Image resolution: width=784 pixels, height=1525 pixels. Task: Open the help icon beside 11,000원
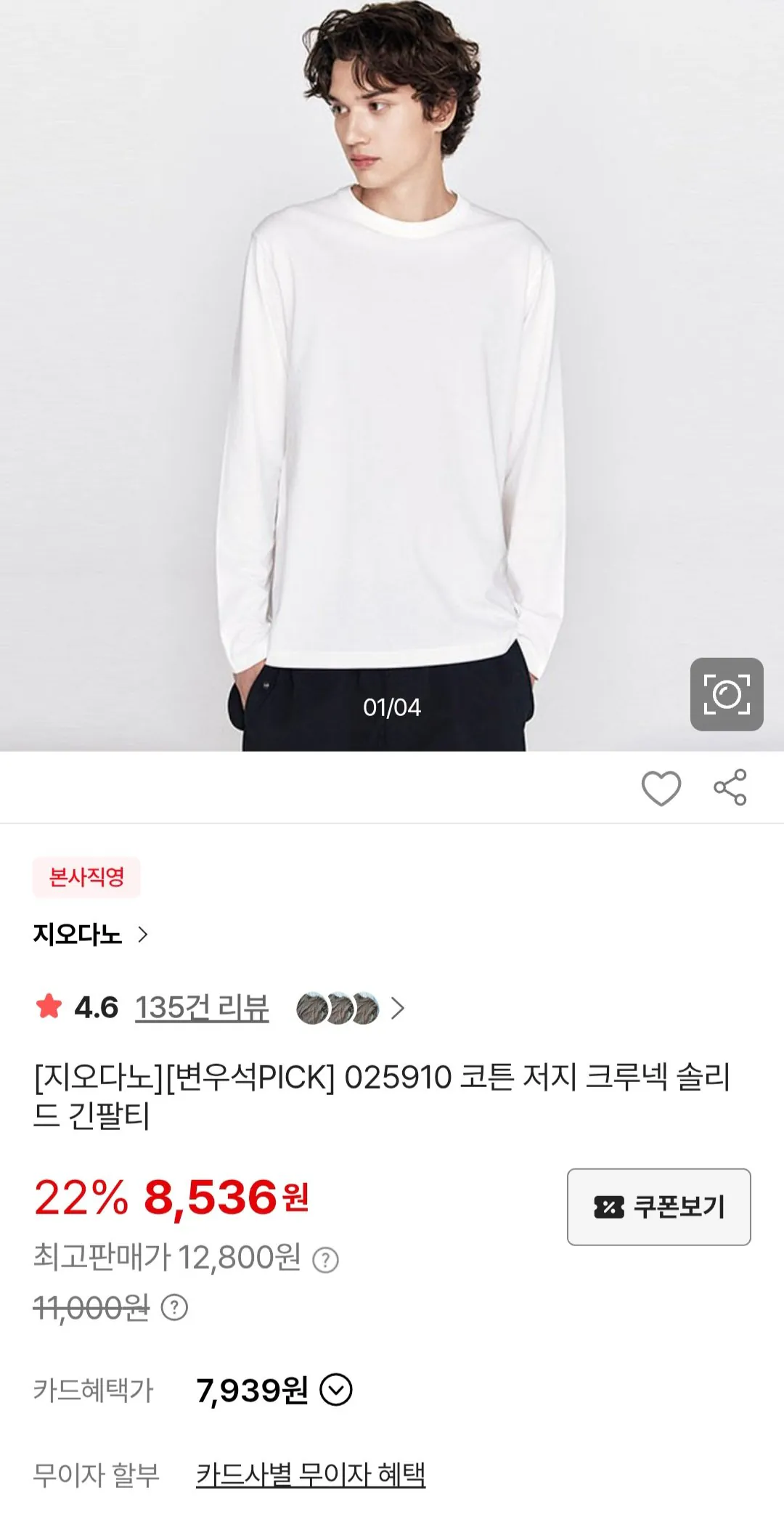tap(174, 1307)
